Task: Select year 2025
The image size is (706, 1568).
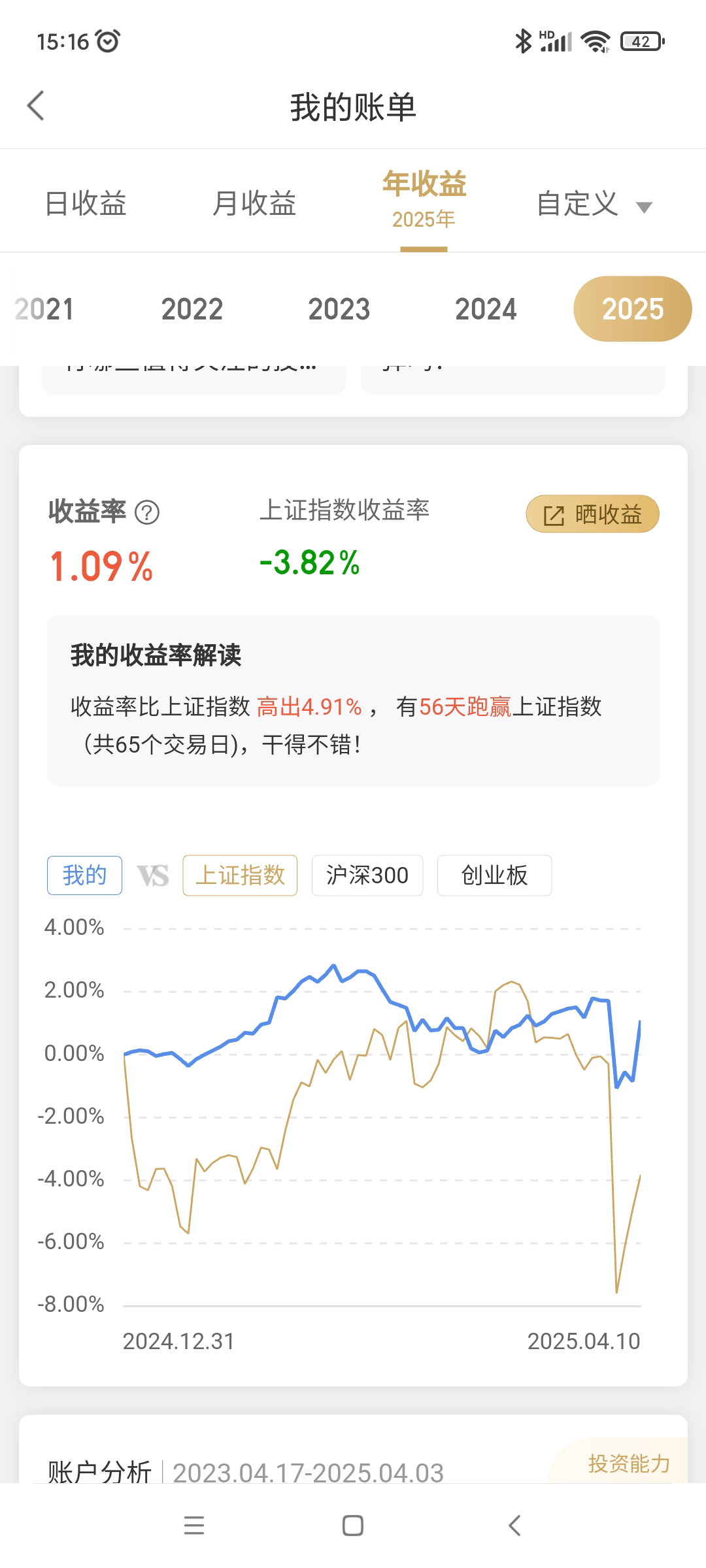Action: pos(632,309)
